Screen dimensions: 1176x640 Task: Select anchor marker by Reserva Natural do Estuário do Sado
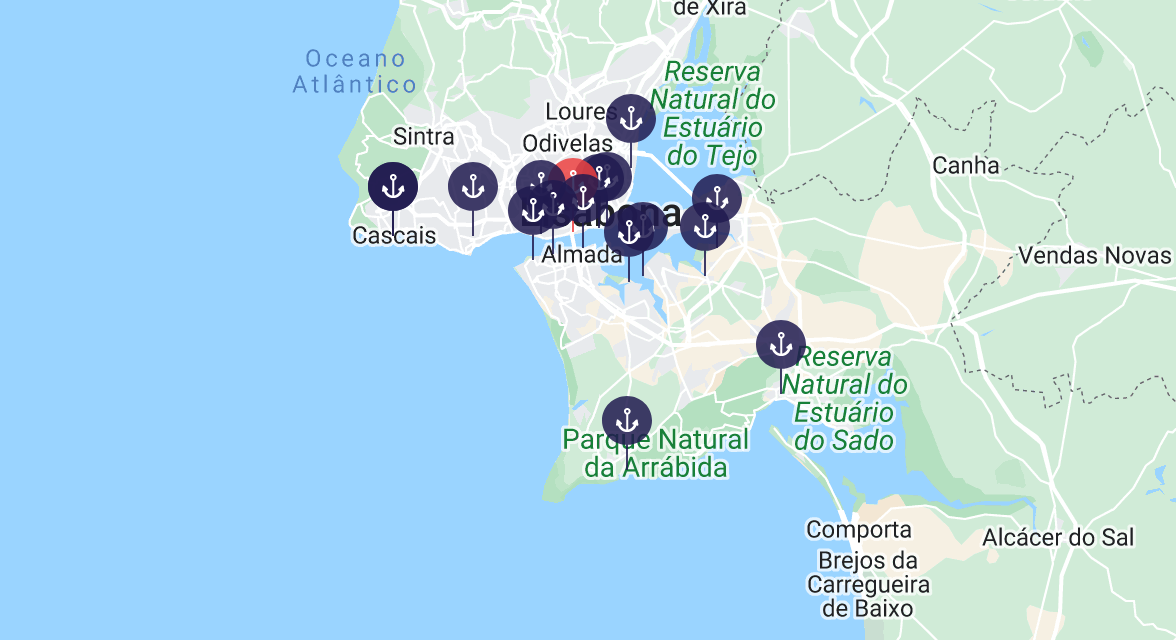coord(781,345)
